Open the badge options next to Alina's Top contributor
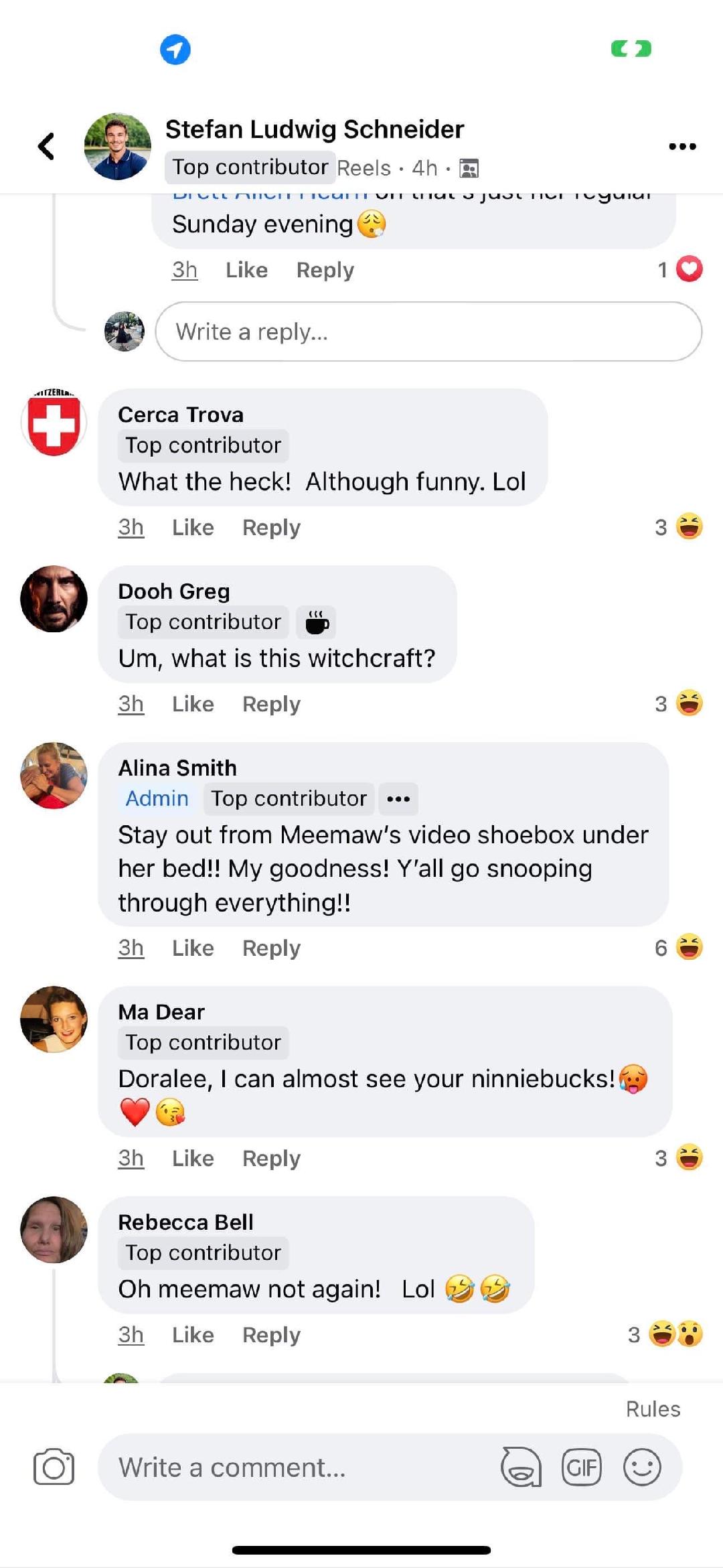Screen dimensions: 723x1568 tap(398, 798)
